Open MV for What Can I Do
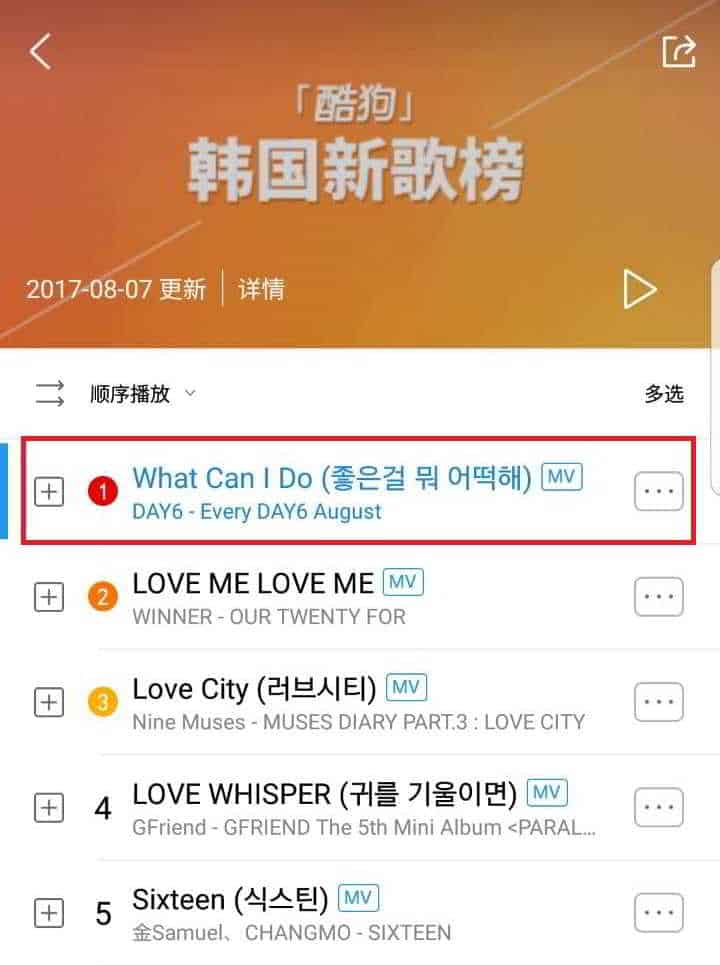The image size is (720, 965). coord(561,477)
